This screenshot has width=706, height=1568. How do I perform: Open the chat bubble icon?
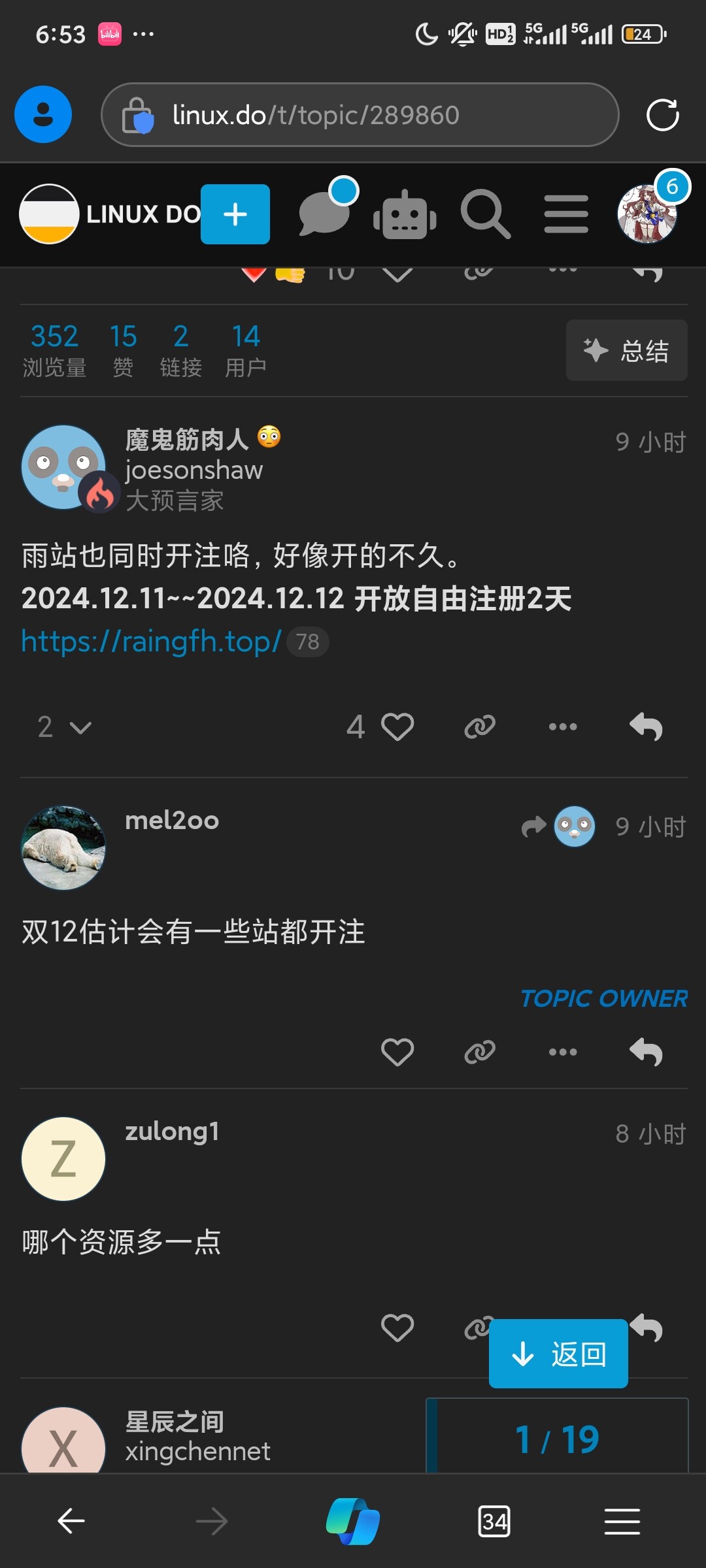tap(326, 213)
